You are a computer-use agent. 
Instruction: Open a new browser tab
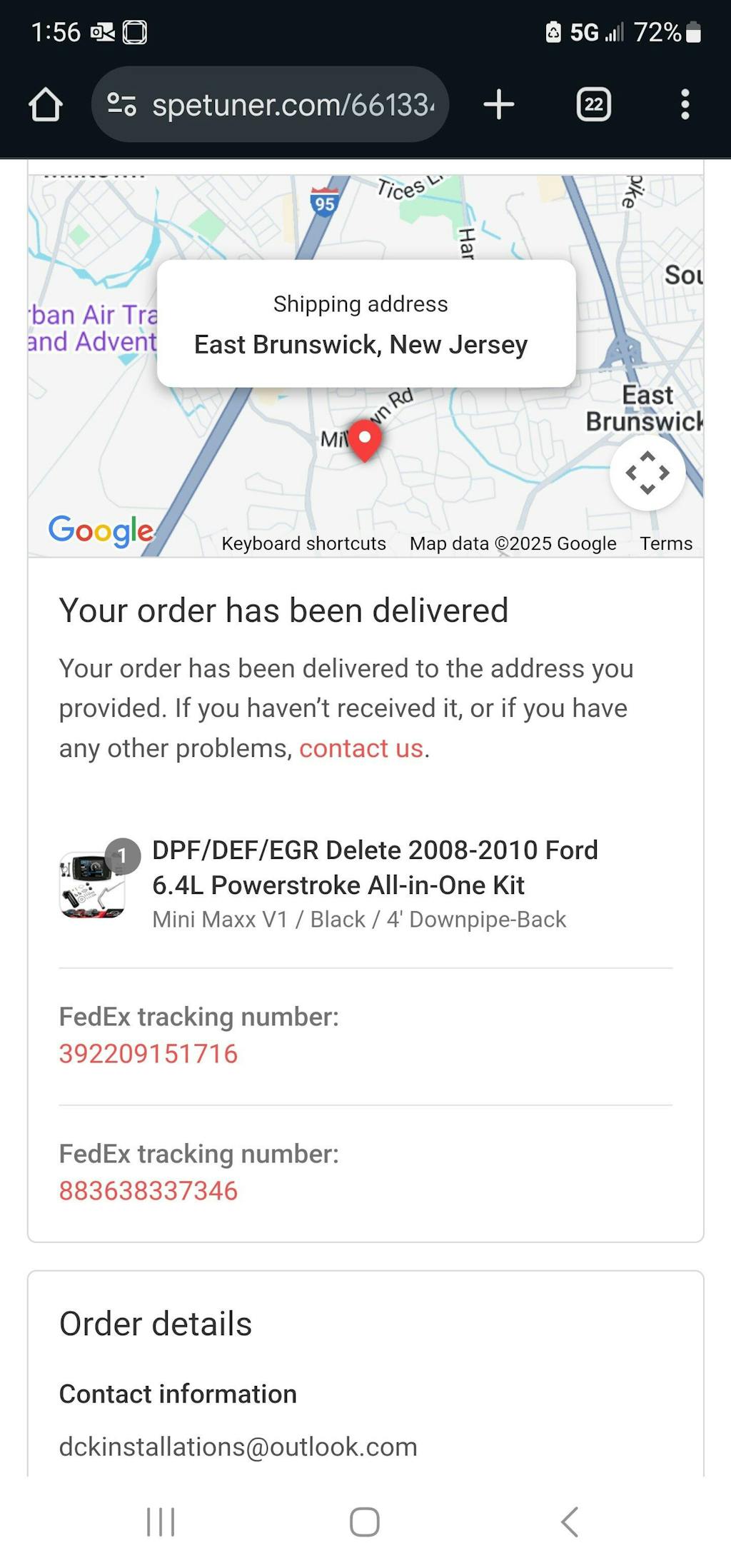pos(498,105)
